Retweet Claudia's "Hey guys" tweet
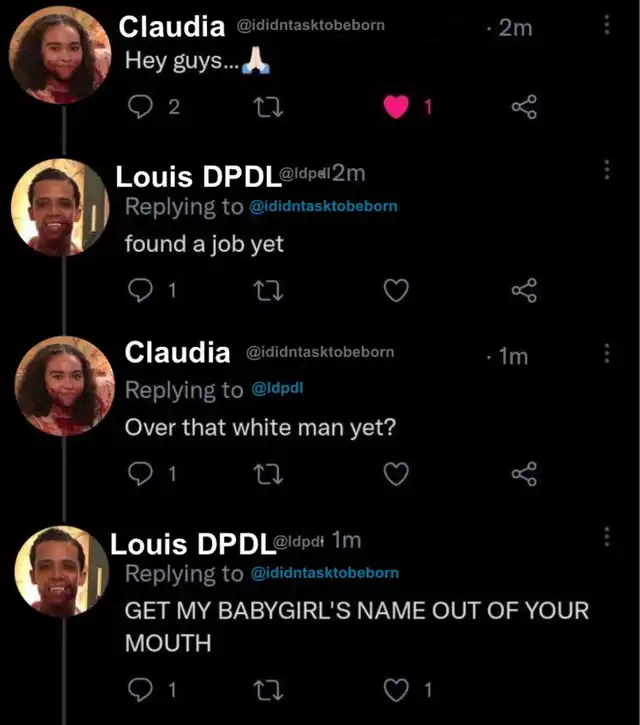Image resolution: width=640 pixels, height=725 pixels. [x=268, y=108]
